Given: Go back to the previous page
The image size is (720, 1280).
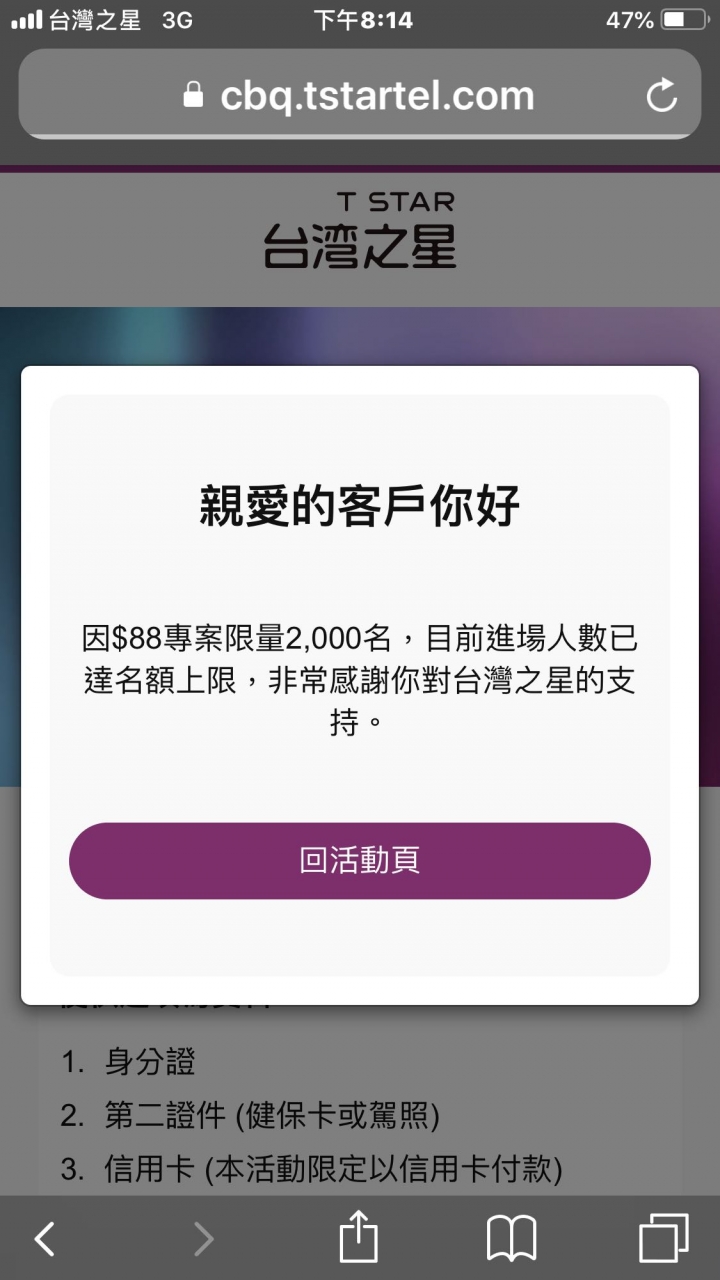Looking at the screenshot, I should click(44, 1239).
